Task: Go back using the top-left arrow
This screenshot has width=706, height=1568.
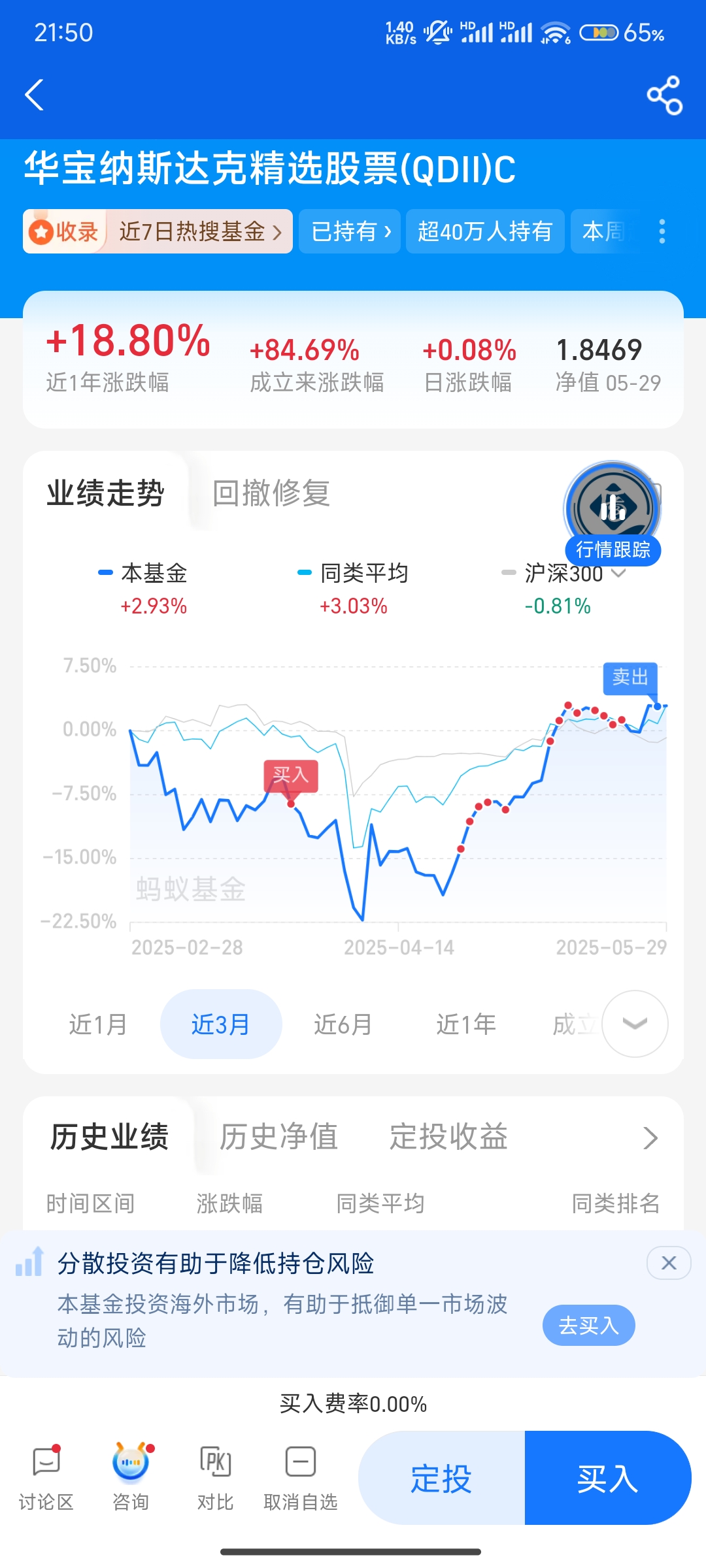Action: pos(35,95)
